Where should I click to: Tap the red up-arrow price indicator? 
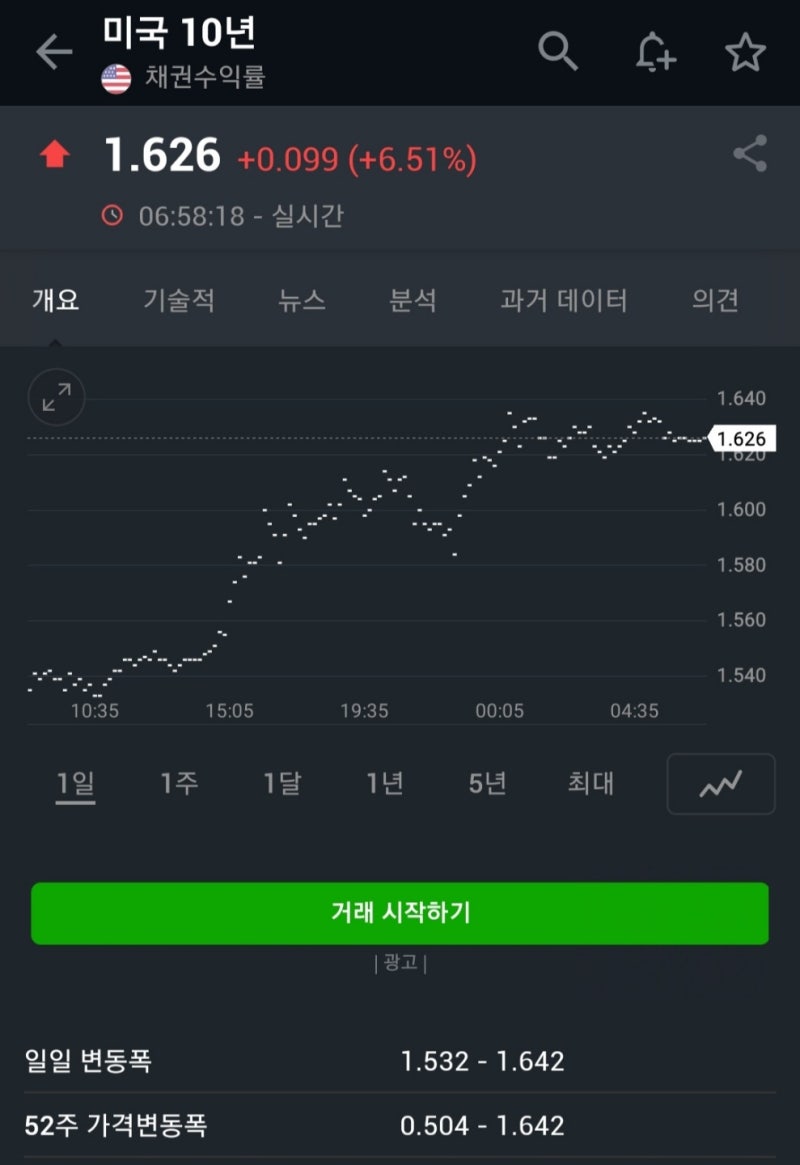57,155
